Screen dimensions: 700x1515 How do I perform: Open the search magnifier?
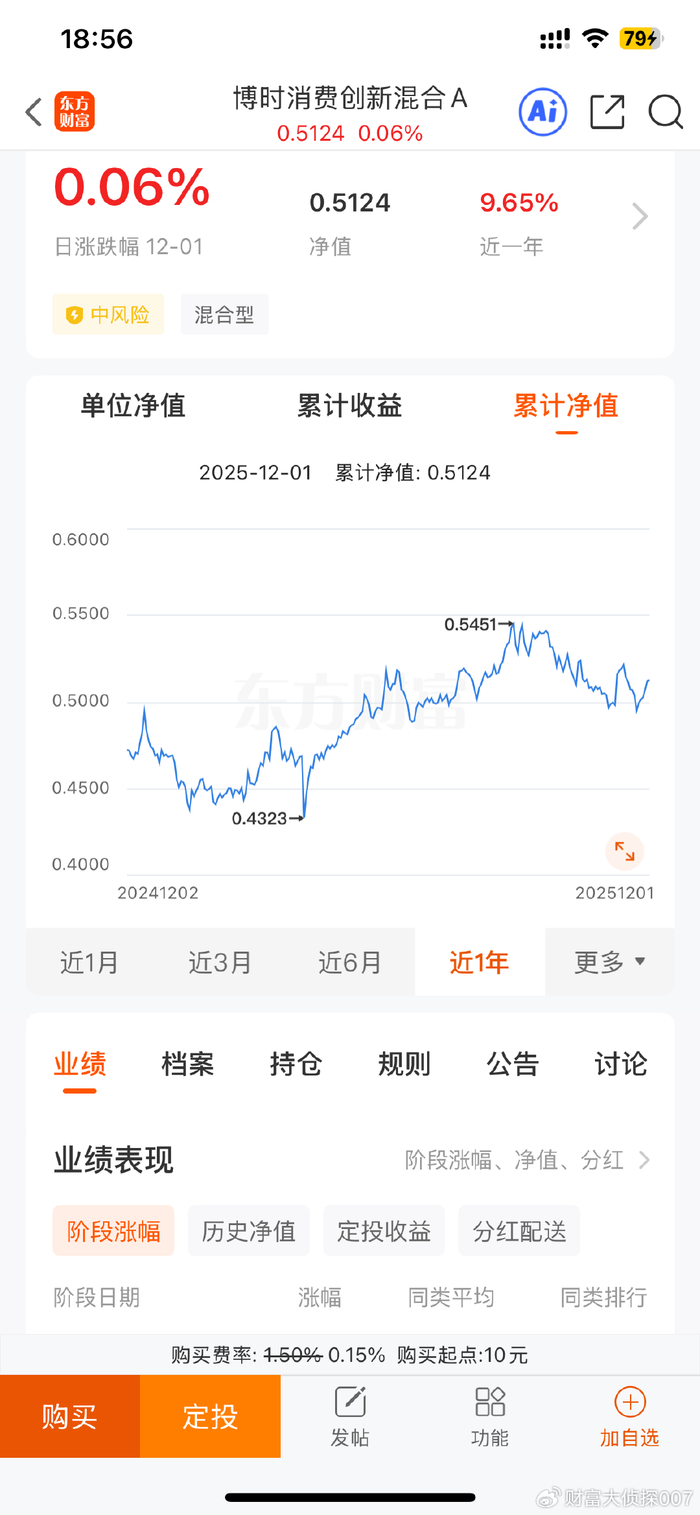point(665,112)
